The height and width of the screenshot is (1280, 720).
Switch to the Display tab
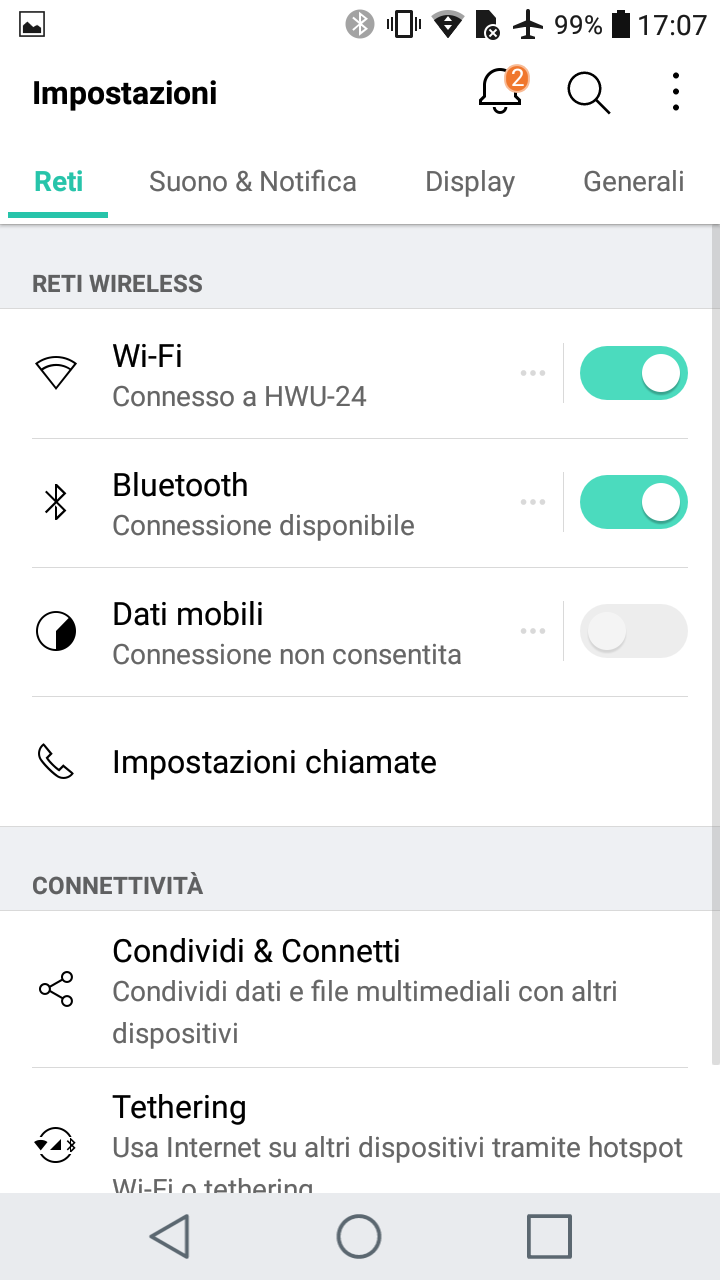coord(469,182)
